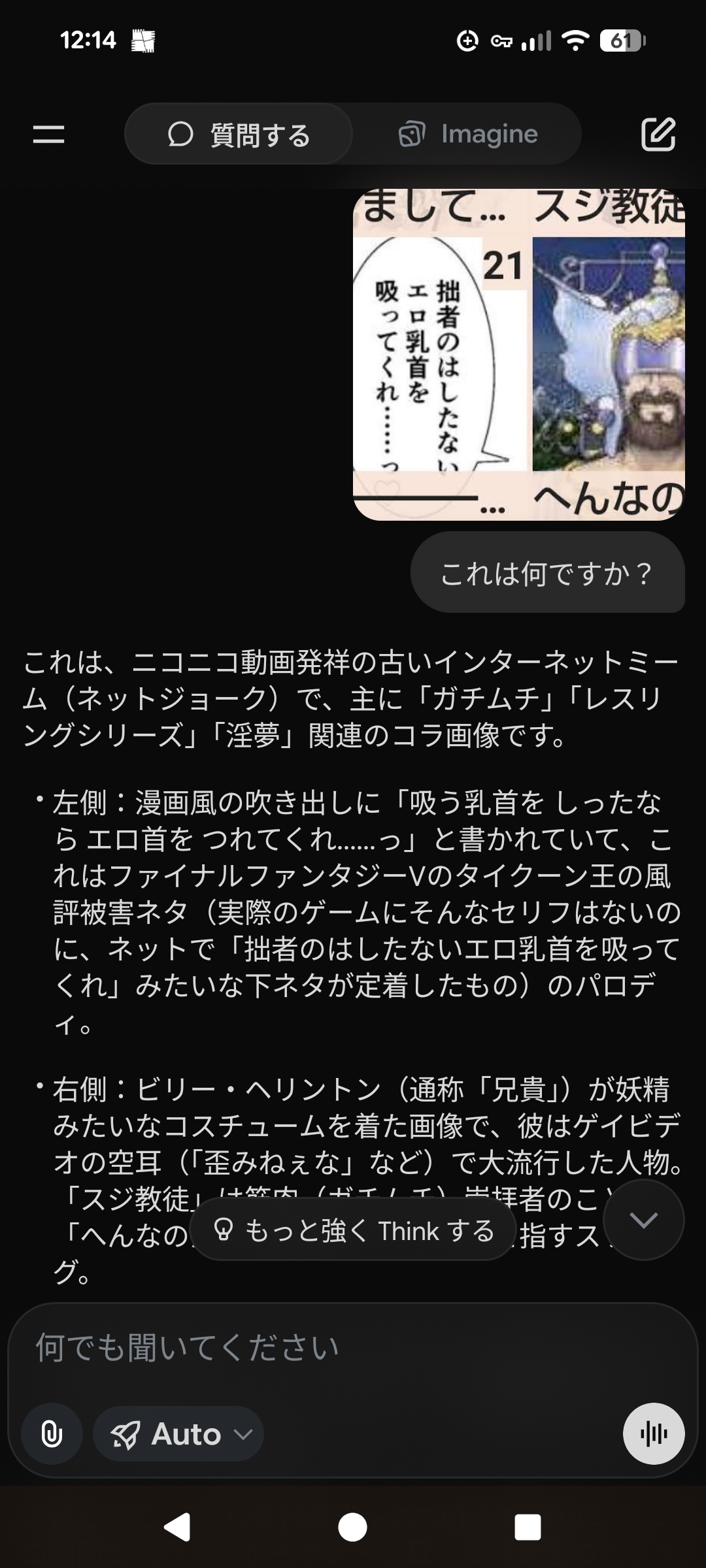
Task: Switch to the Imagine tab
Action: tap(468, 135)
